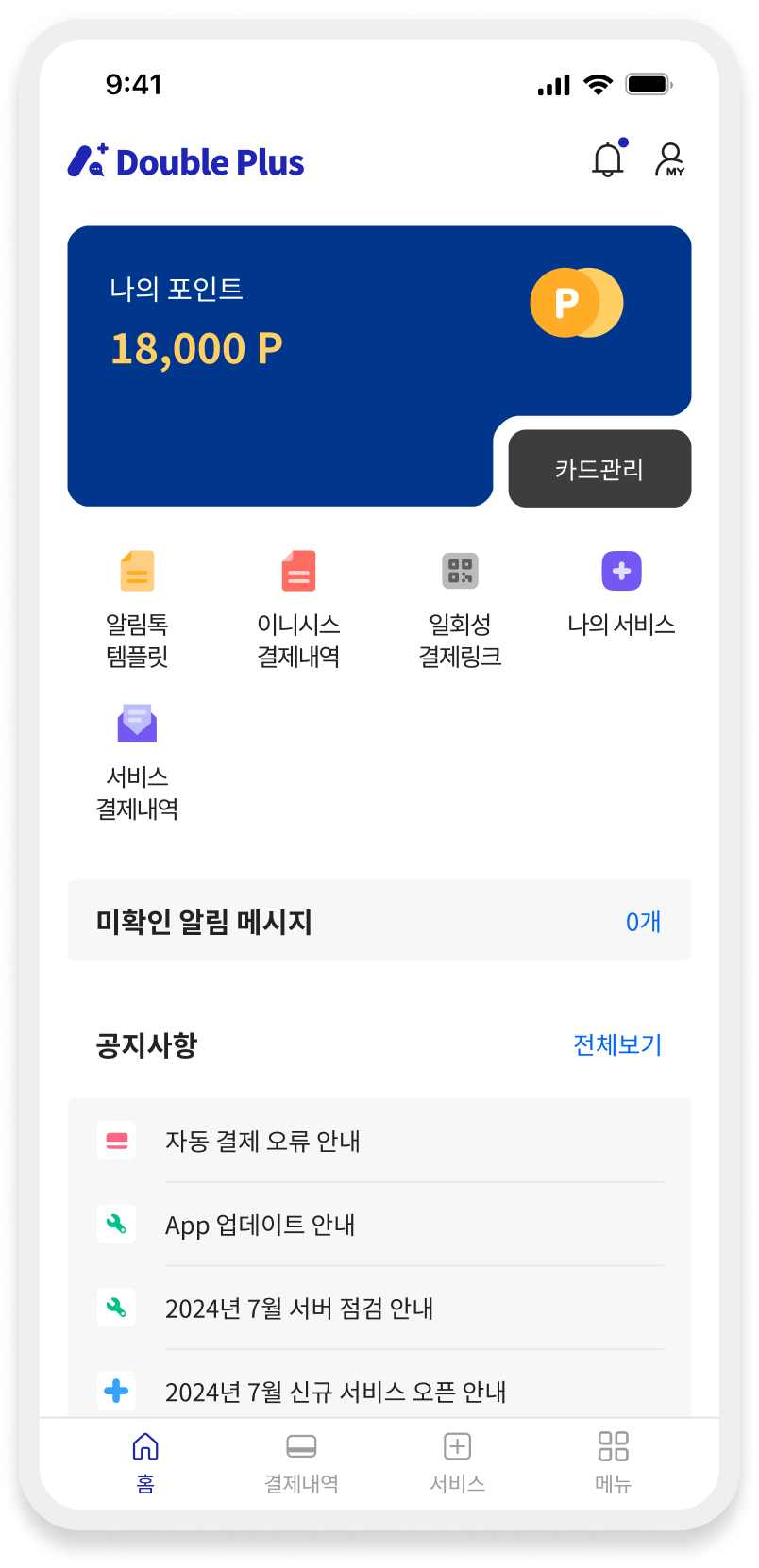Switch to the 홈 tab
Screen dimensions: 759x1568
tap(145, 1460)
